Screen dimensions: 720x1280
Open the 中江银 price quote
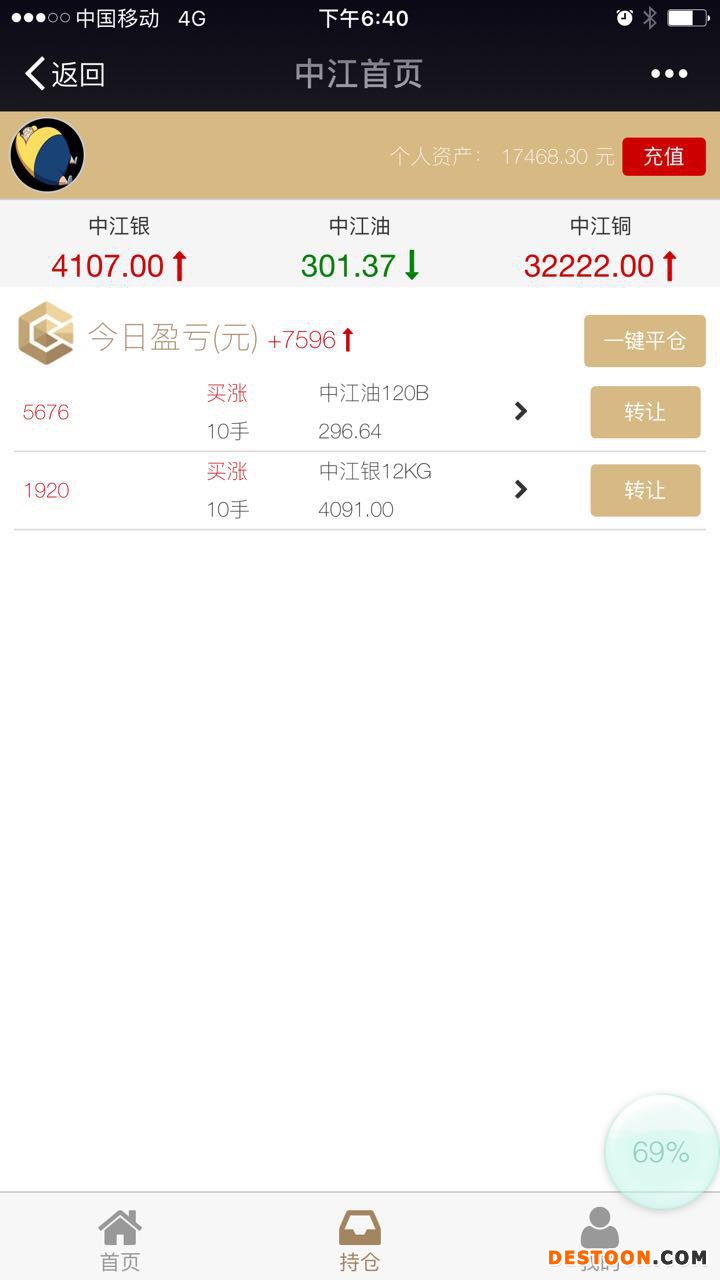pos(119,248)
